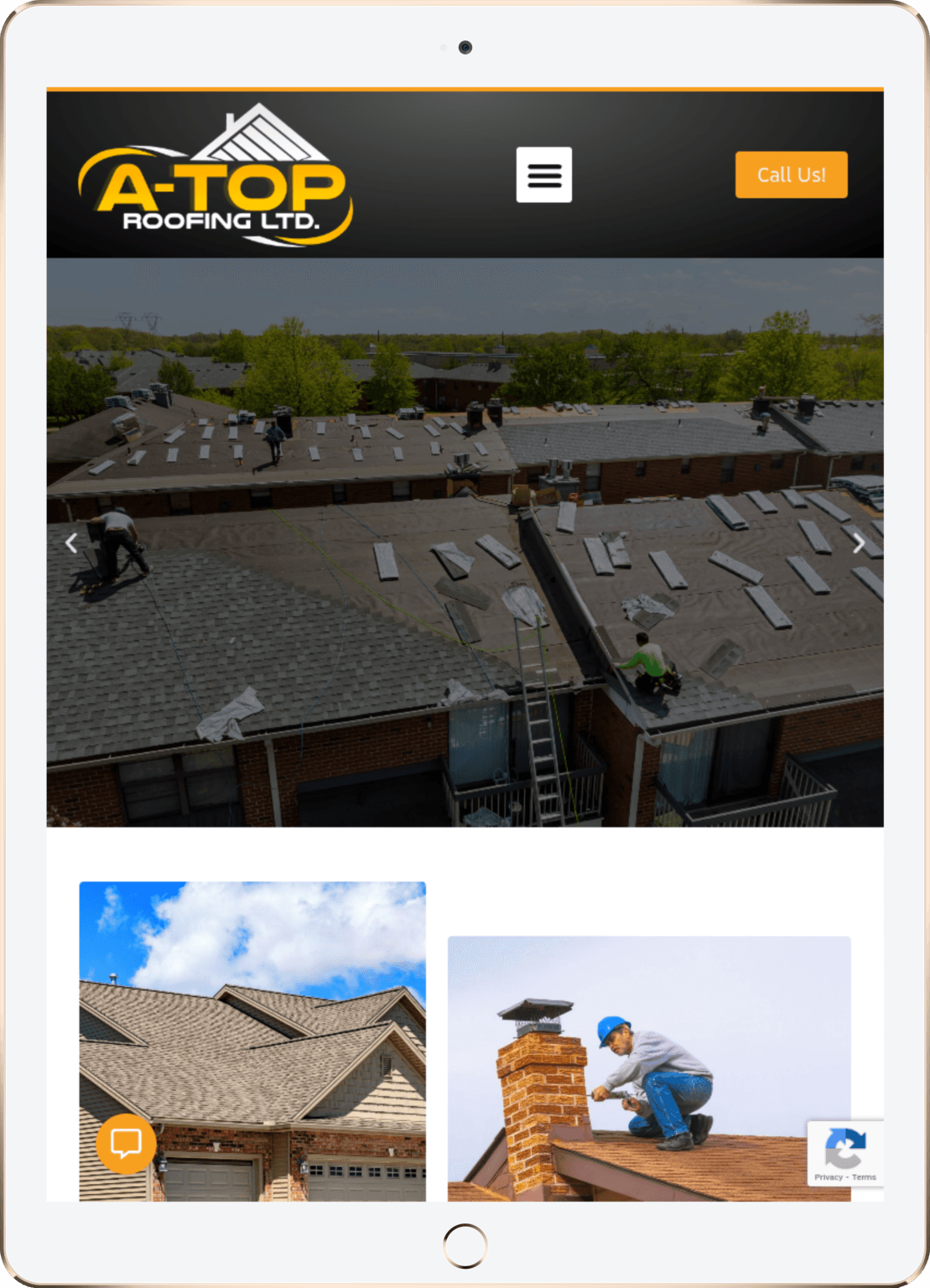Open the hamburger navigation menu
Image resolution: width=930 pixels, height=1288 pixels.
tap(543, 174)
